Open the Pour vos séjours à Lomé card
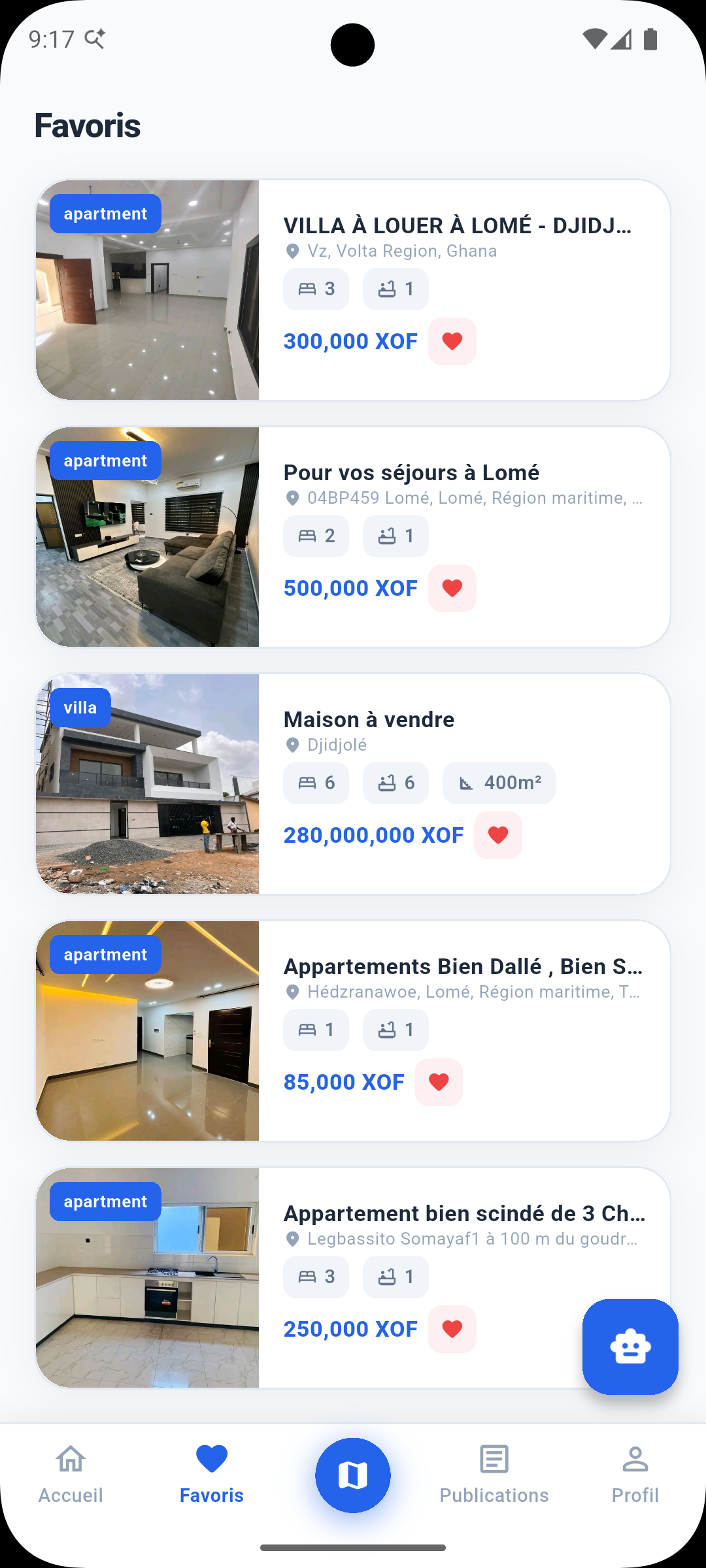Image resolution: width=706 pixels, height=1568 pixels. pos(353,537)
